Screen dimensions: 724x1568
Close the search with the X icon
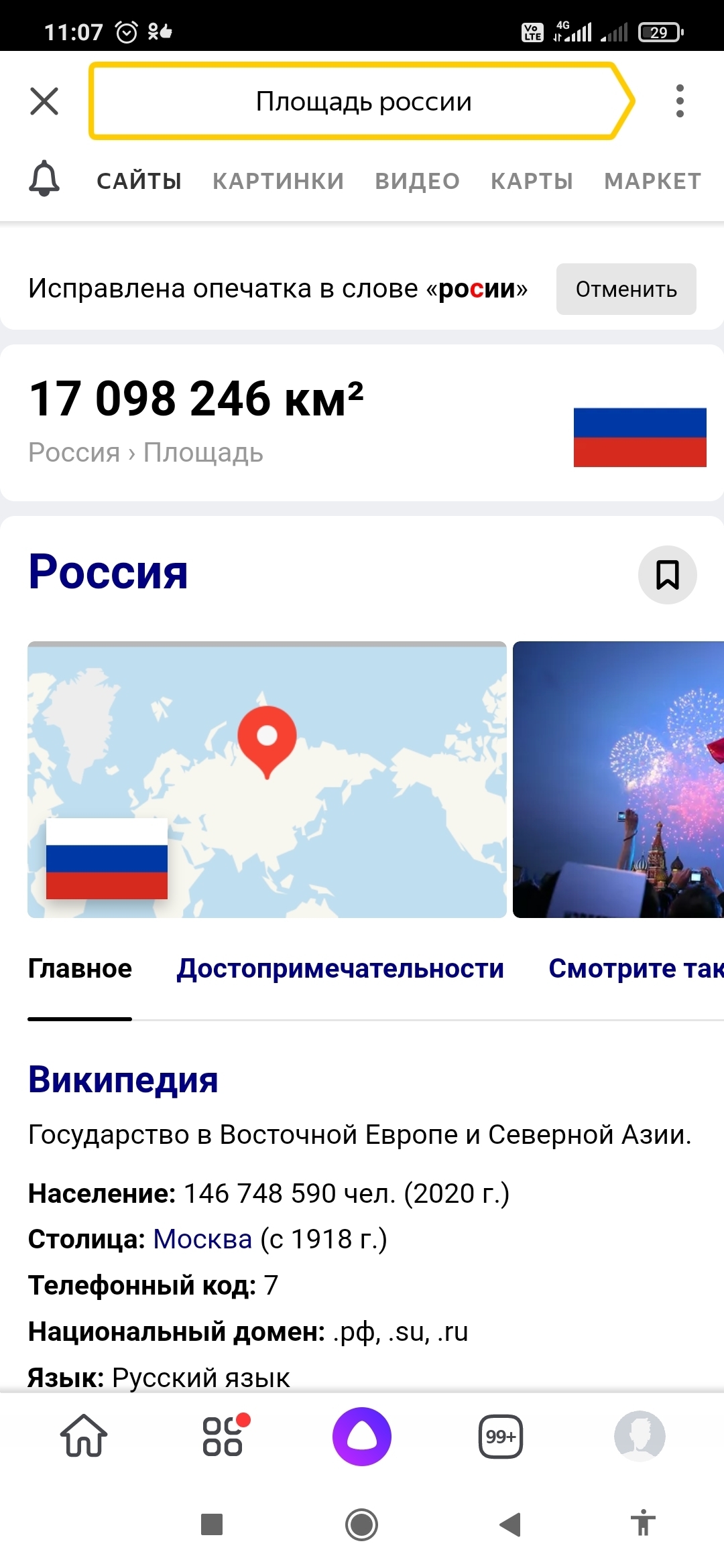tap(44, 101)
